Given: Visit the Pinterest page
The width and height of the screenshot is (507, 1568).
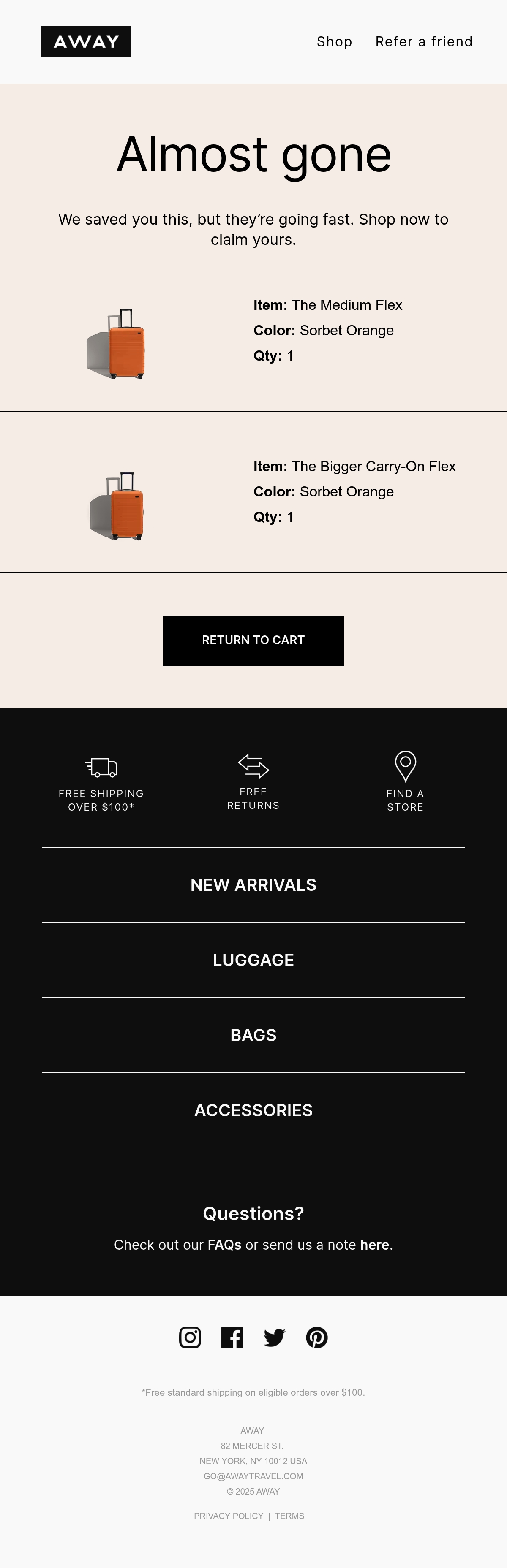Looking at the screenshot, I should [x=317, y=1337].
